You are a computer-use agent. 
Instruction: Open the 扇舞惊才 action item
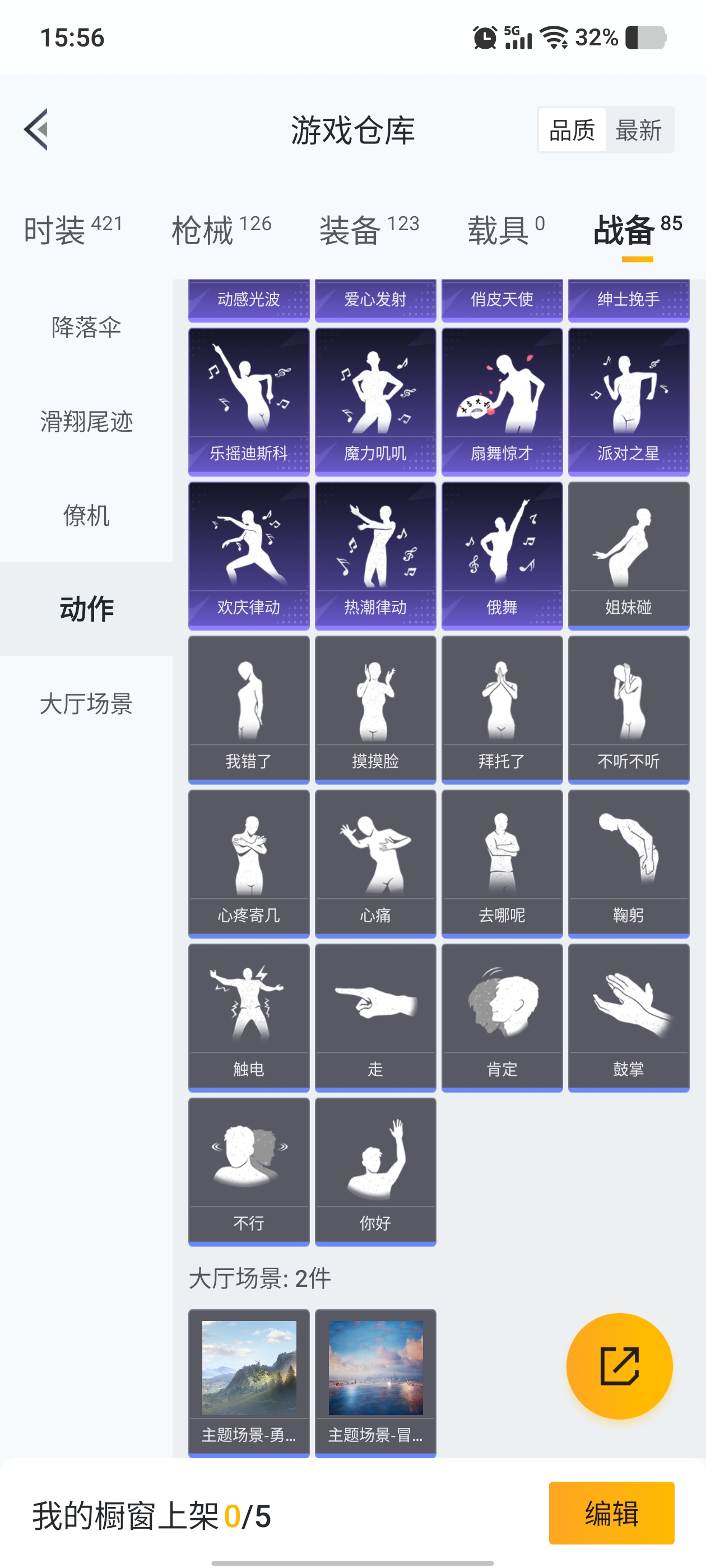tap(502, 402)
